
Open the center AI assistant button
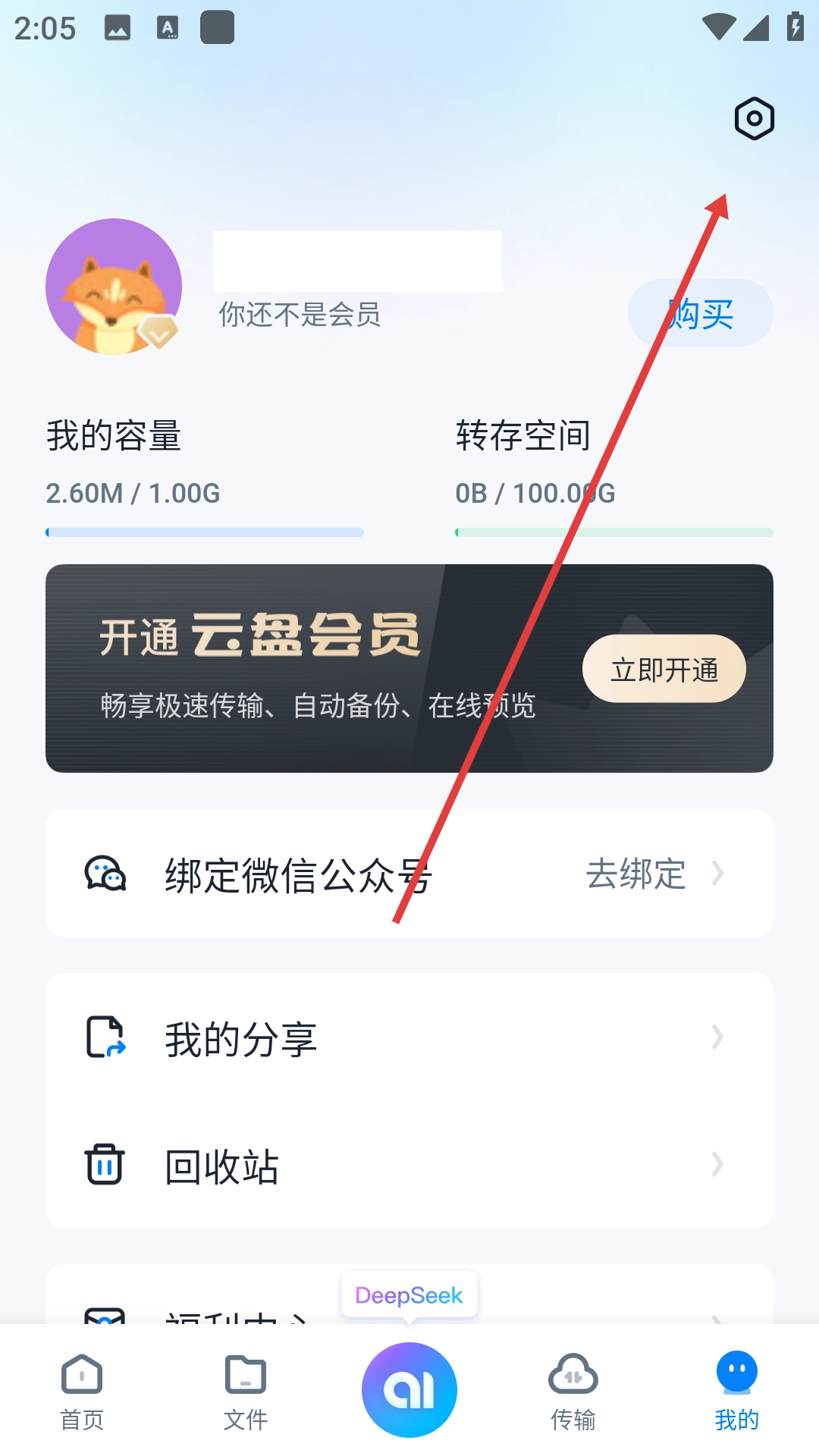coord(409,1389)
